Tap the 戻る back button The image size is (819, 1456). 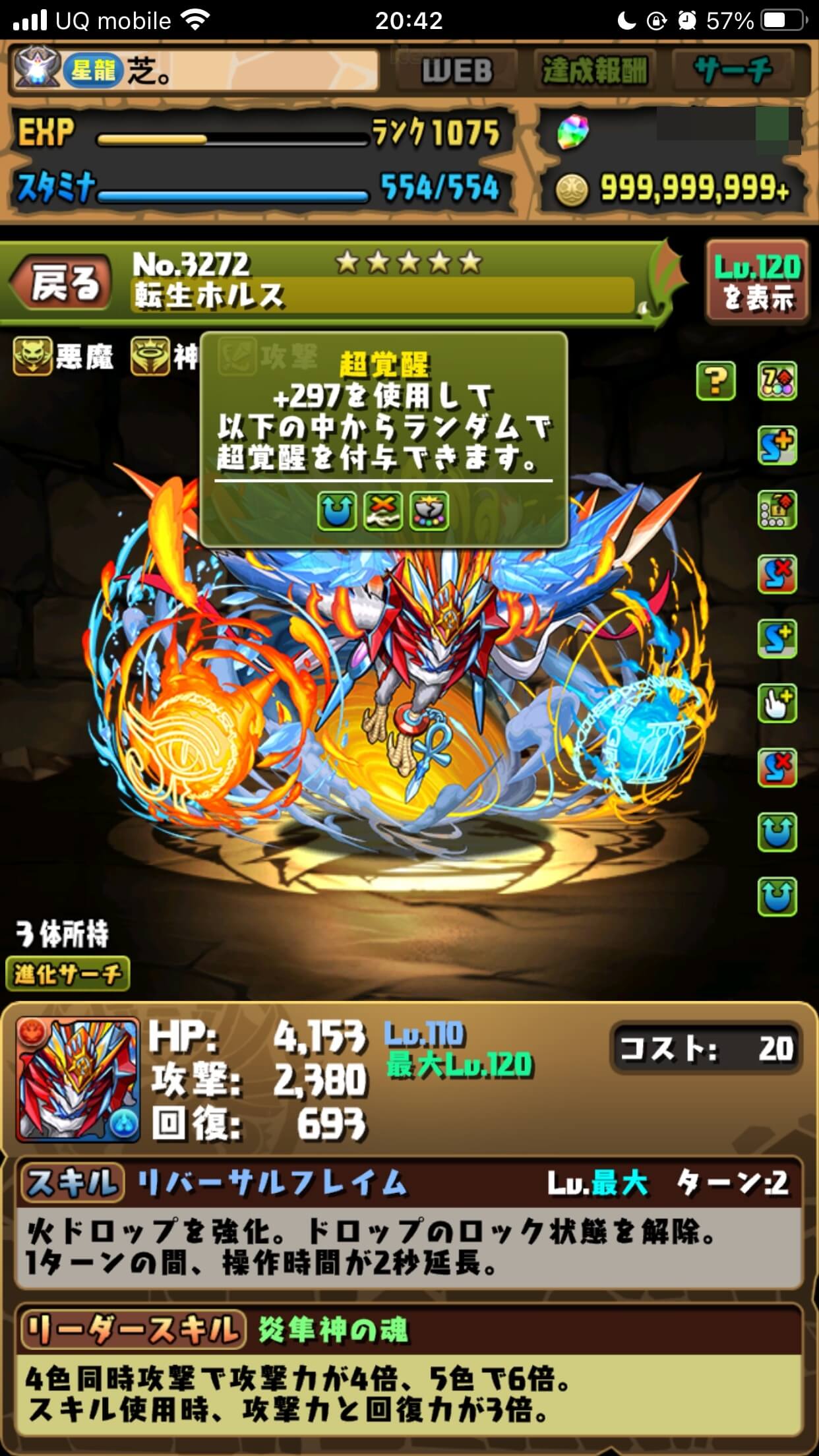pos(63,284)
